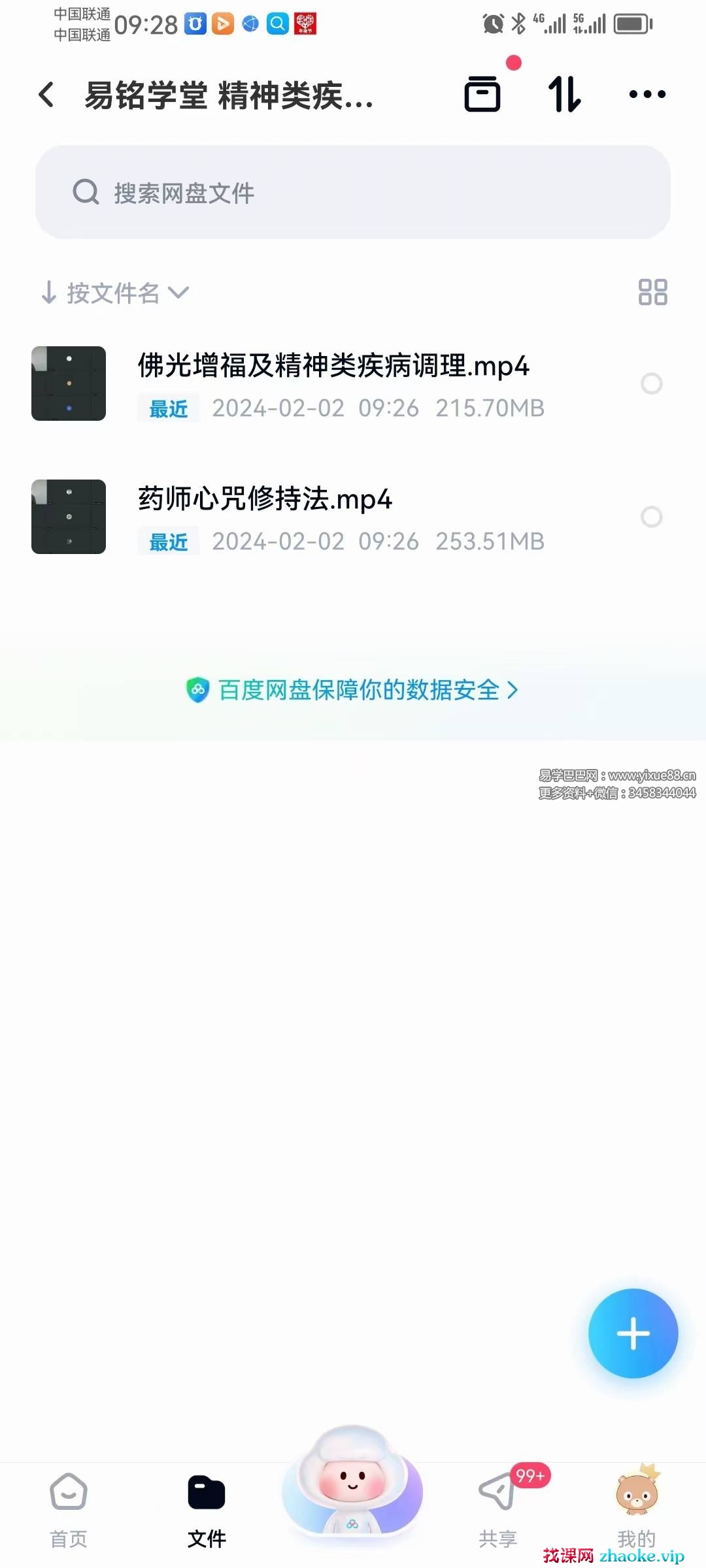Tap the 搜索网盘文件 search box
Screen dimensions: 706x1568
click(x=353, y=192)
